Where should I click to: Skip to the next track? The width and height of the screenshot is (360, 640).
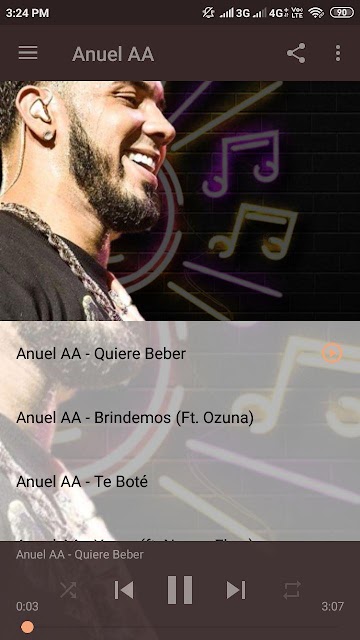pos(236,590)
